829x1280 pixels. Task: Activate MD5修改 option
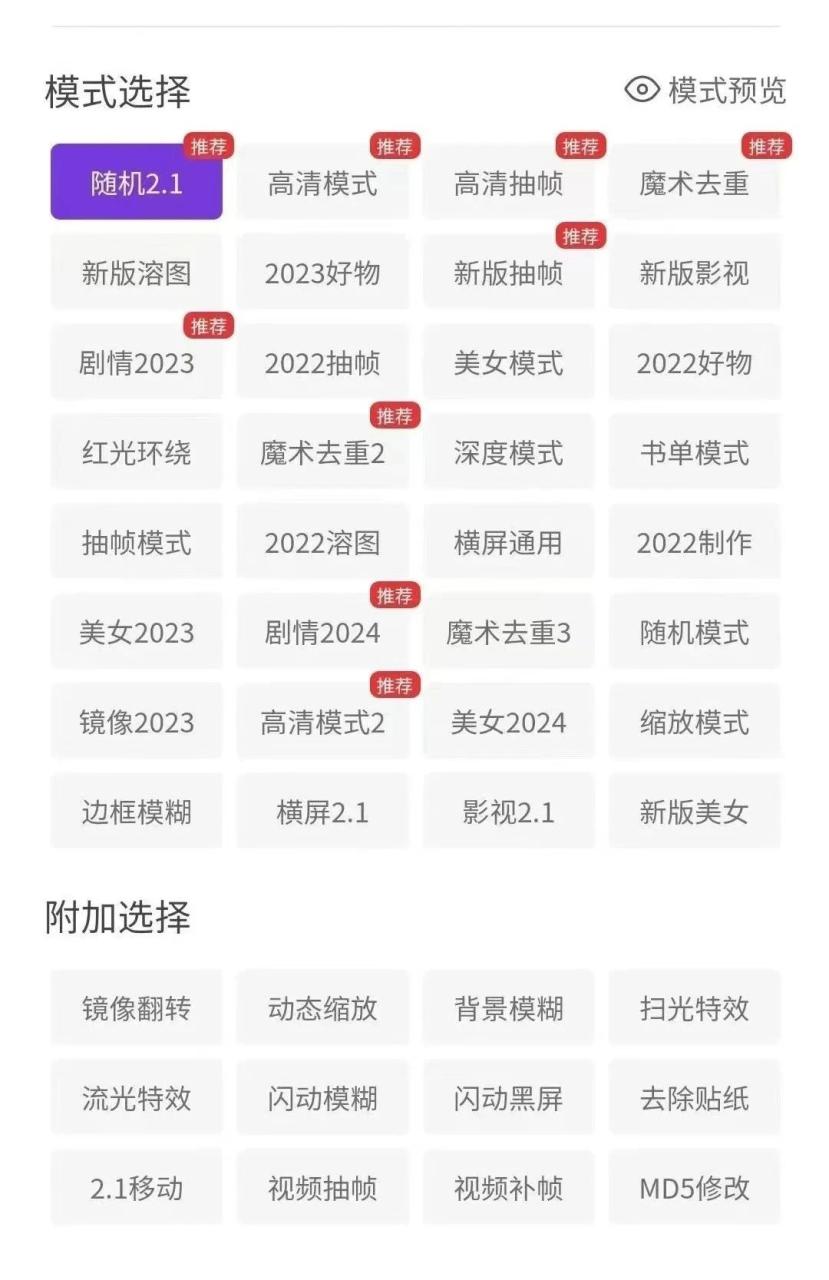point(695,1187)
